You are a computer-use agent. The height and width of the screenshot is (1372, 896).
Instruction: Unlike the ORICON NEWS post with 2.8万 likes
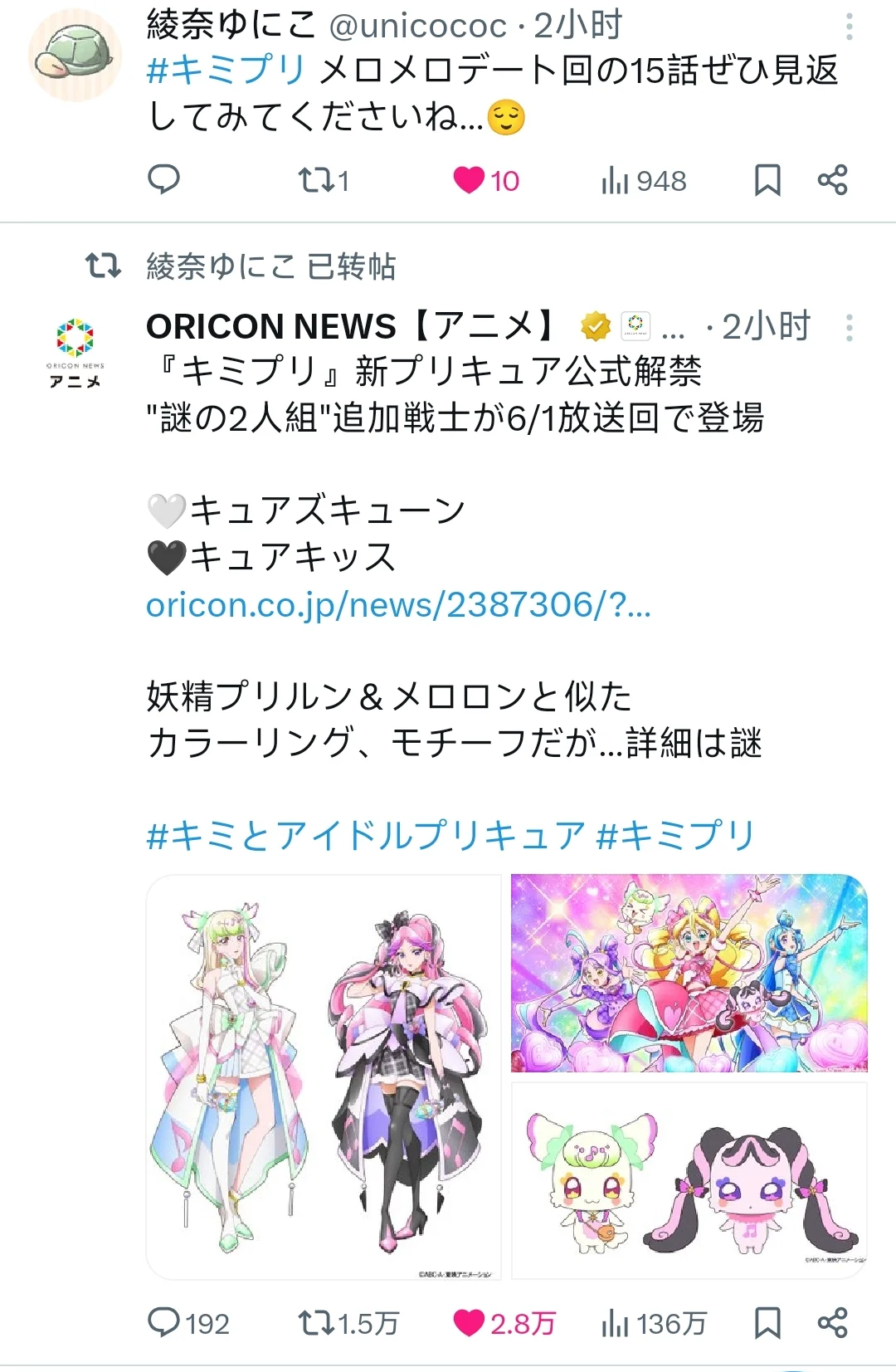click(x=470, y=1322)
